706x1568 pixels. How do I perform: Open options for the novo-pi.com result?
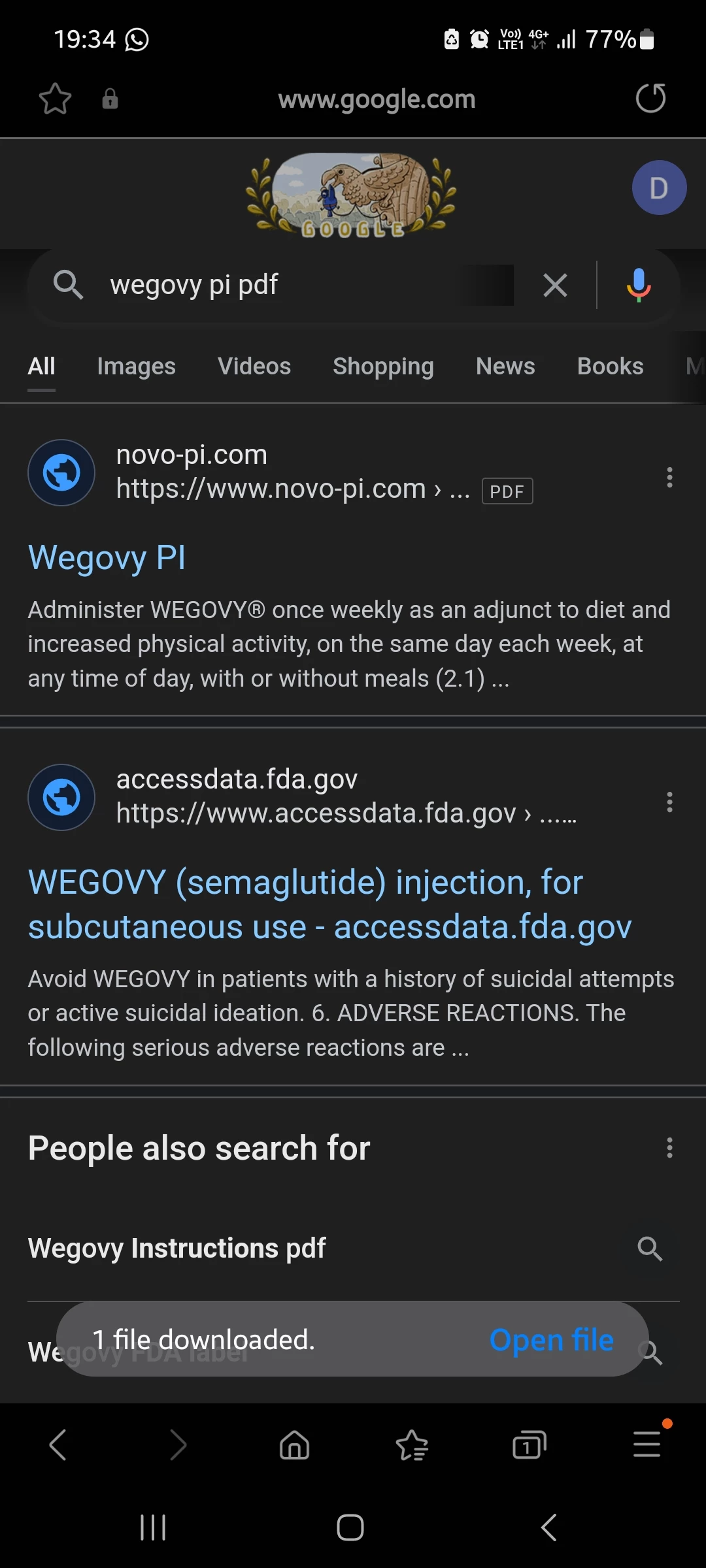[669, 478]
